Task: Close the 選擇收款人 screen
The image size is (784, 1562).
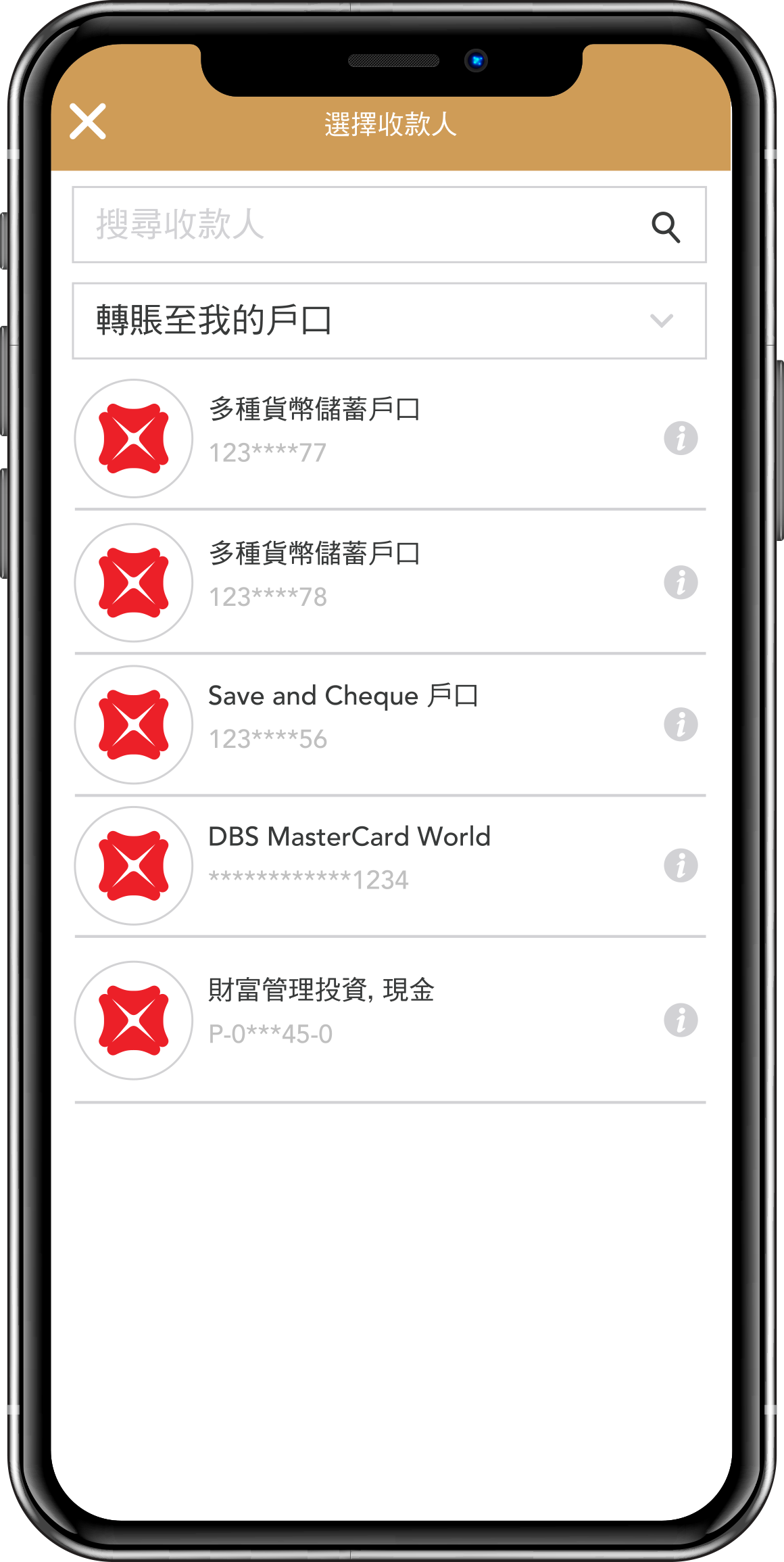Action: coord(88,122)
